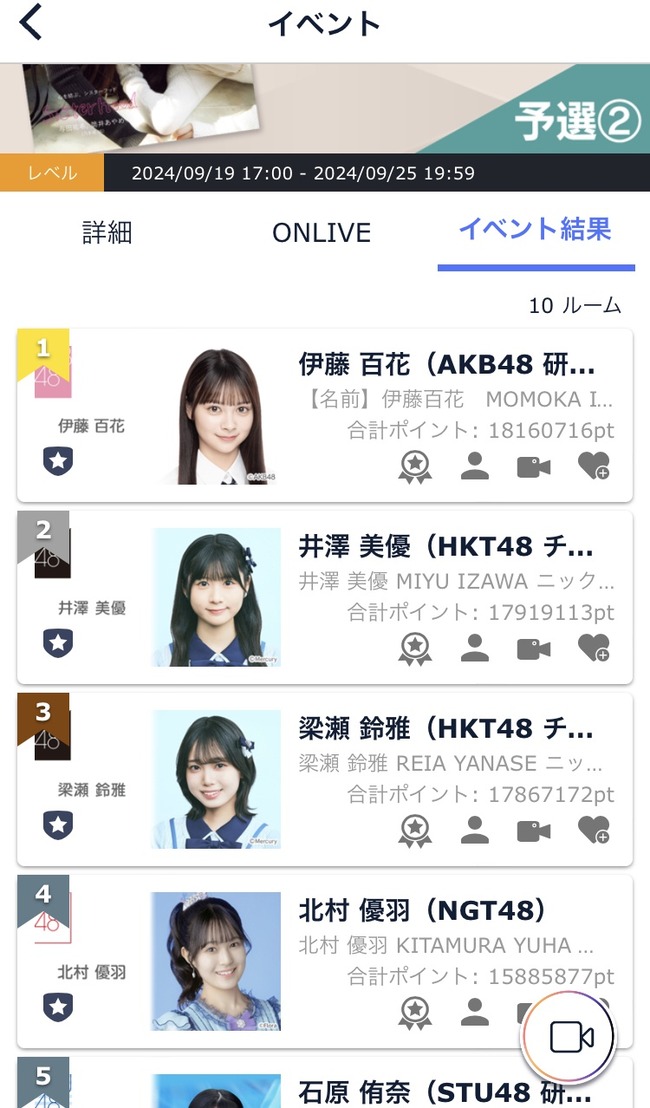Viewport: 650px width, 1108px height.
Task: View 伊藤 百花's profile via person icon
Action: coord(475,467)
